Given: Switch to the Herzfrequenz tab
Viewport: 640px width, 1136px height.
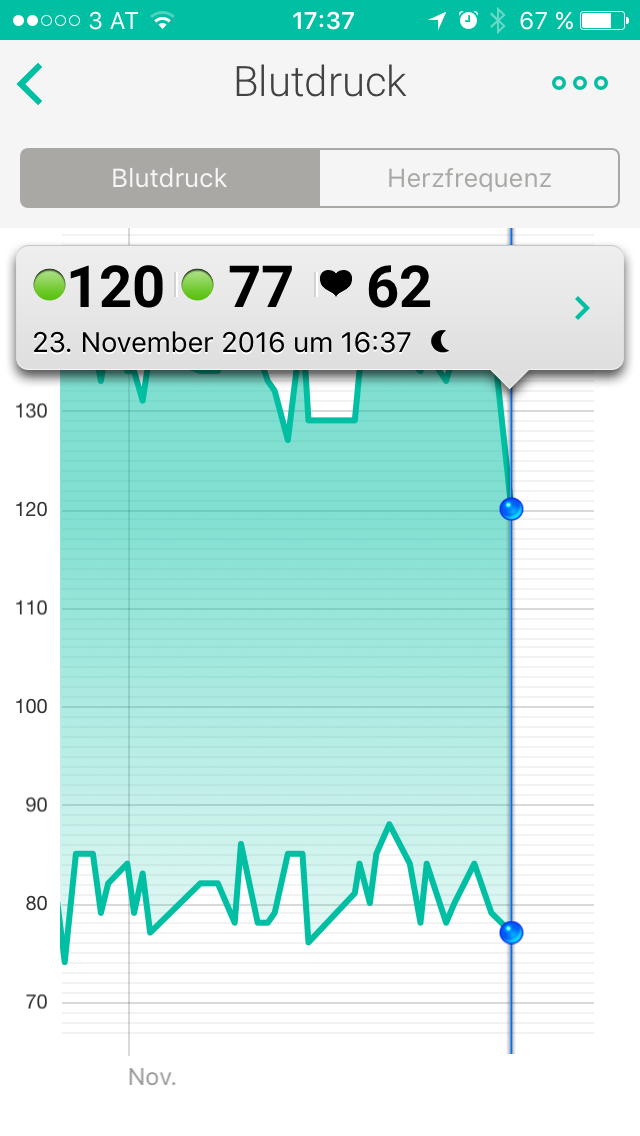Looking at the screenshot, I should 469,179.
